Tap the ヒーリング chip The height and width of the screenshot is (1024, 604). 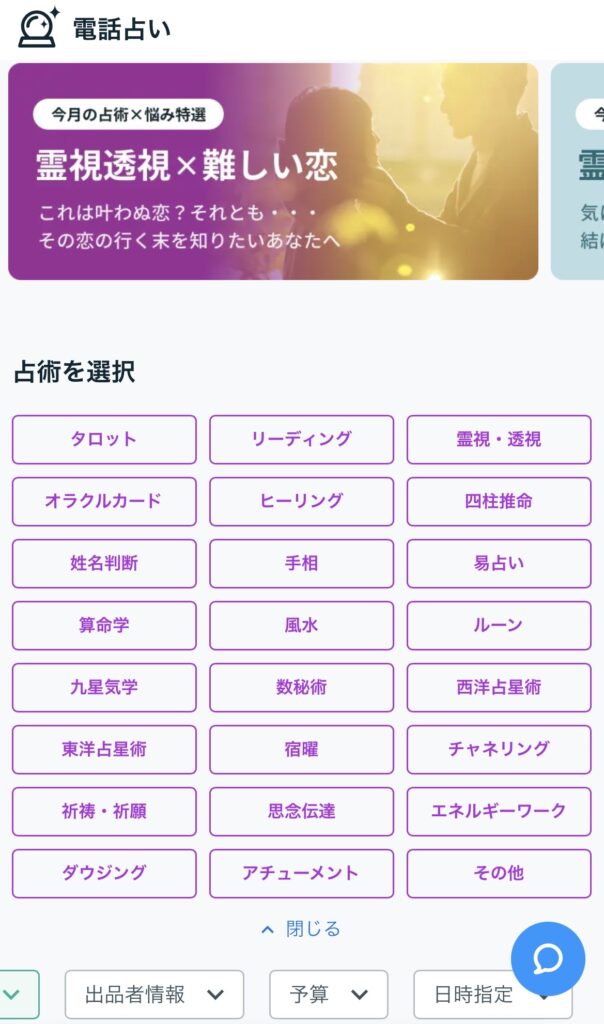click(301, 501)
